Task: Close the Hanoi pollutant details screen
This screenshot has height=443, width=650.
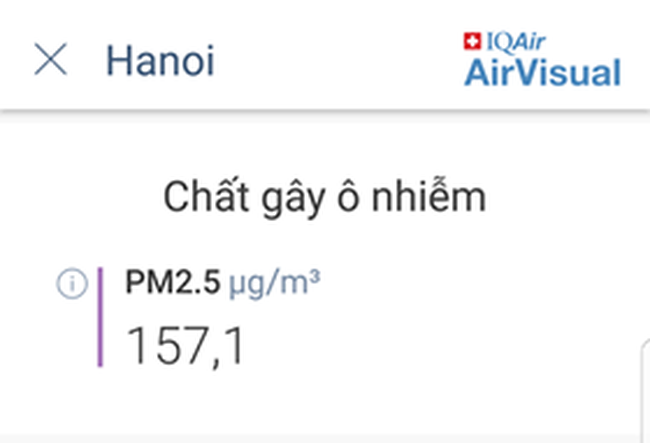Action: point(50,60)
